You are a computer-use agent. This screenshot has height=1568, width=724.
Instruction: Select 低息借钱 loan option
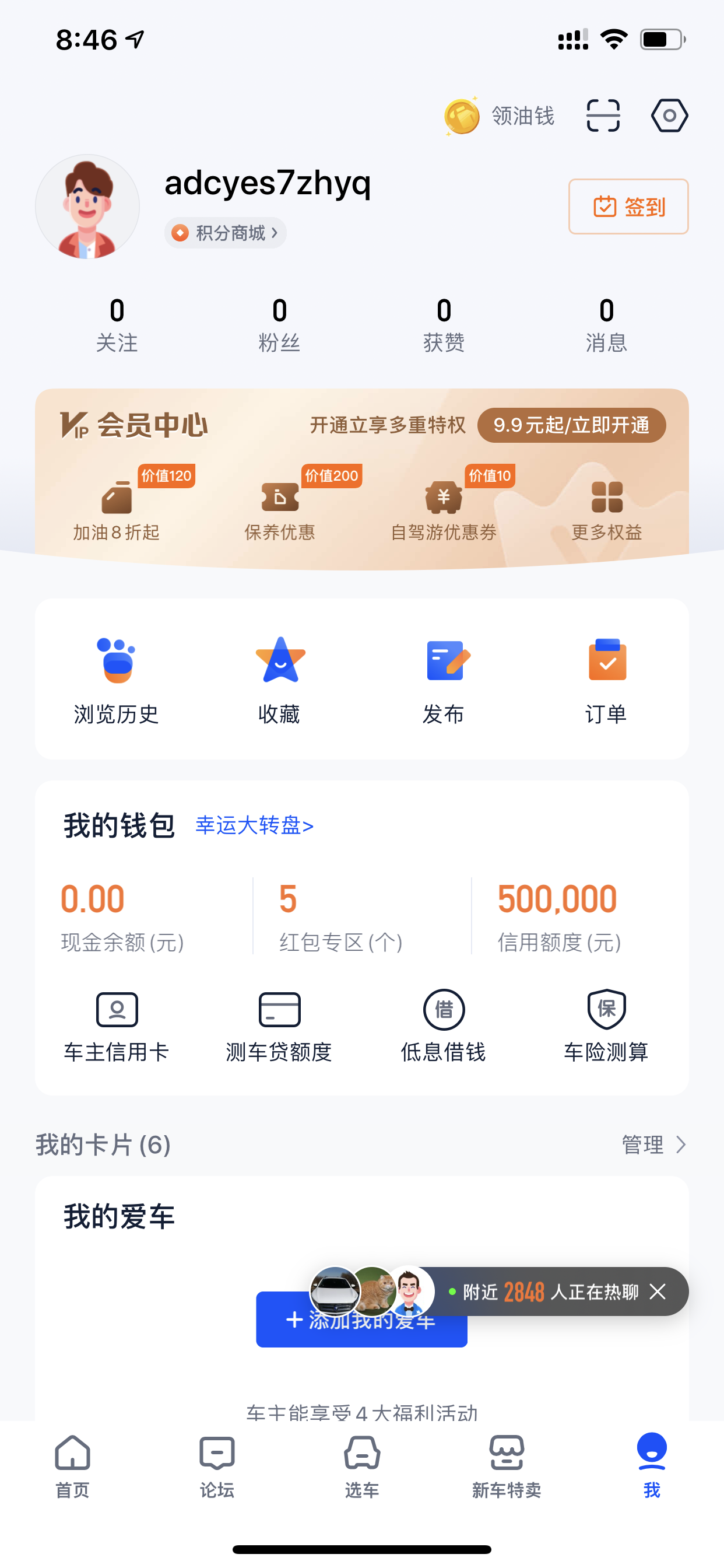click(444, 1026)
